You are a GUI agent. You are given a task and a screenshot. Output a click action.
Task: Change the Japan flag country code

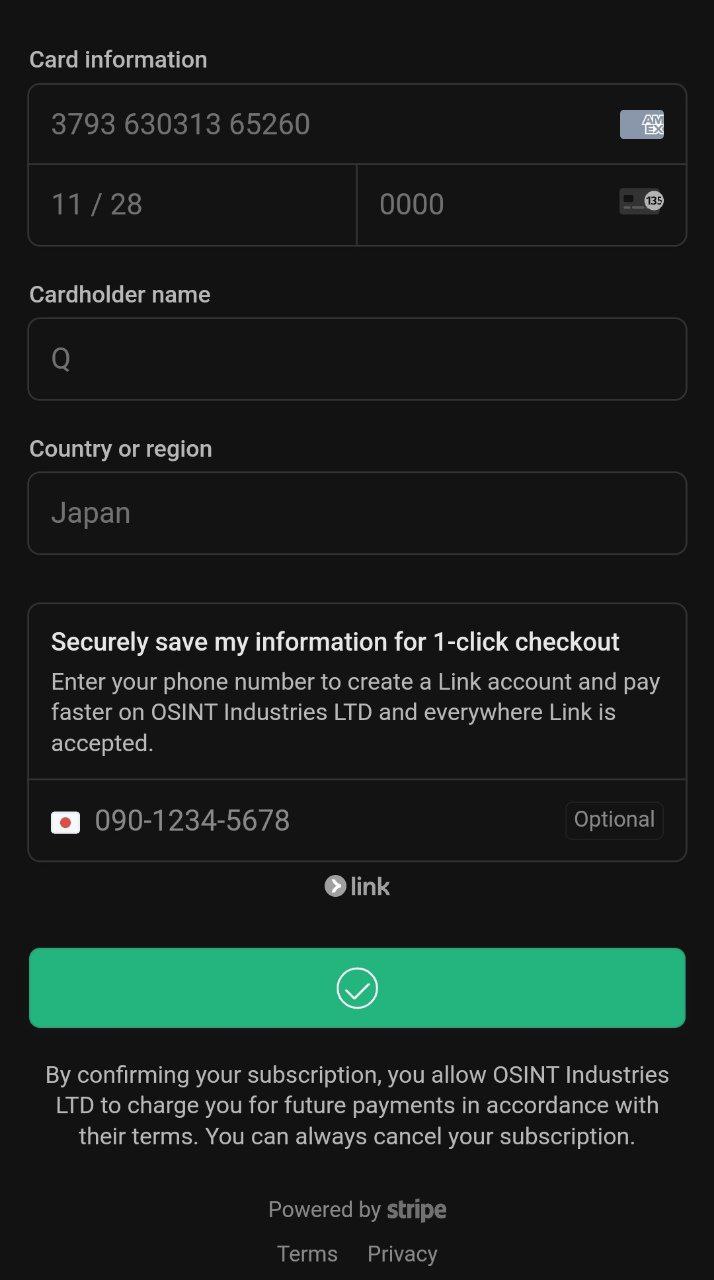point(66,822)
